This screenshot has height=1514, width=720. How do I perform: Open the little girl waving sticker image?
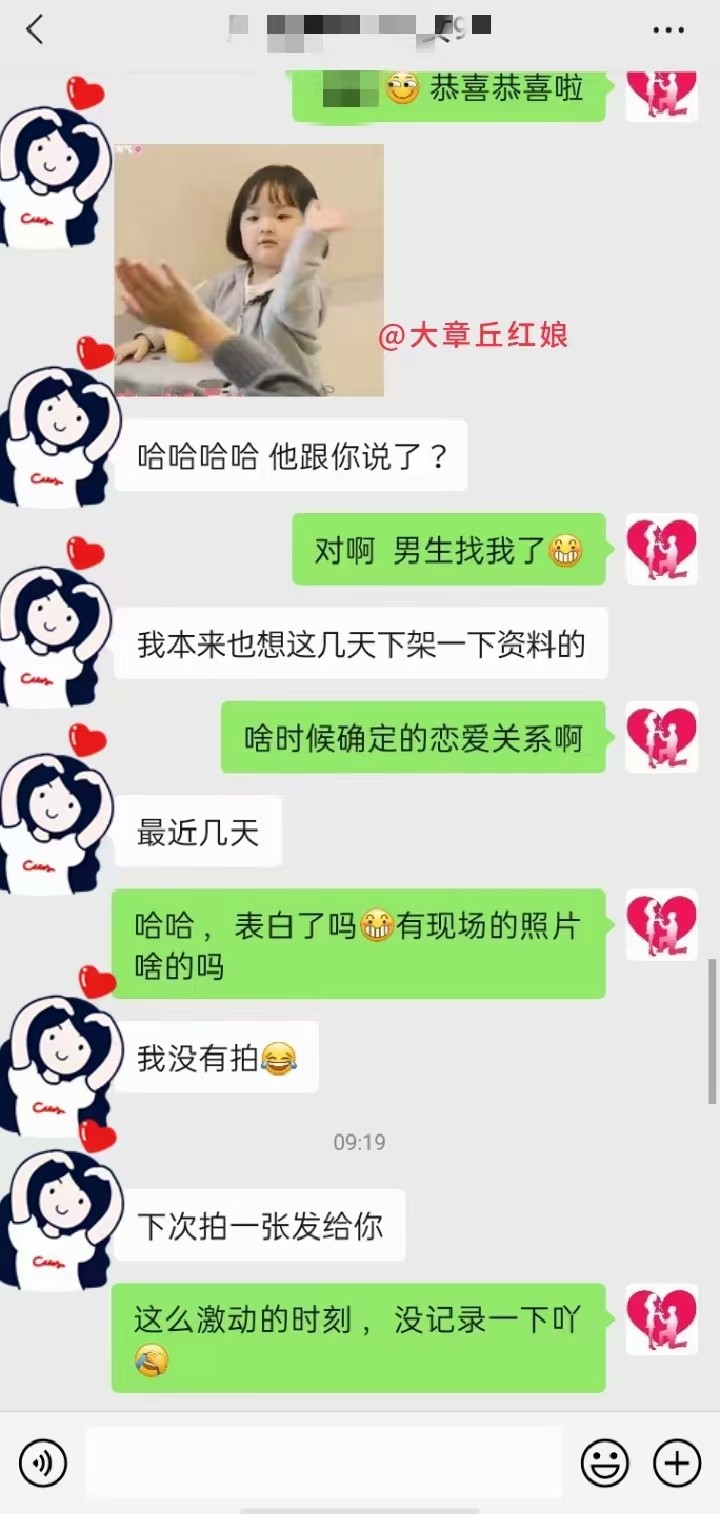(x=249, y=270)
